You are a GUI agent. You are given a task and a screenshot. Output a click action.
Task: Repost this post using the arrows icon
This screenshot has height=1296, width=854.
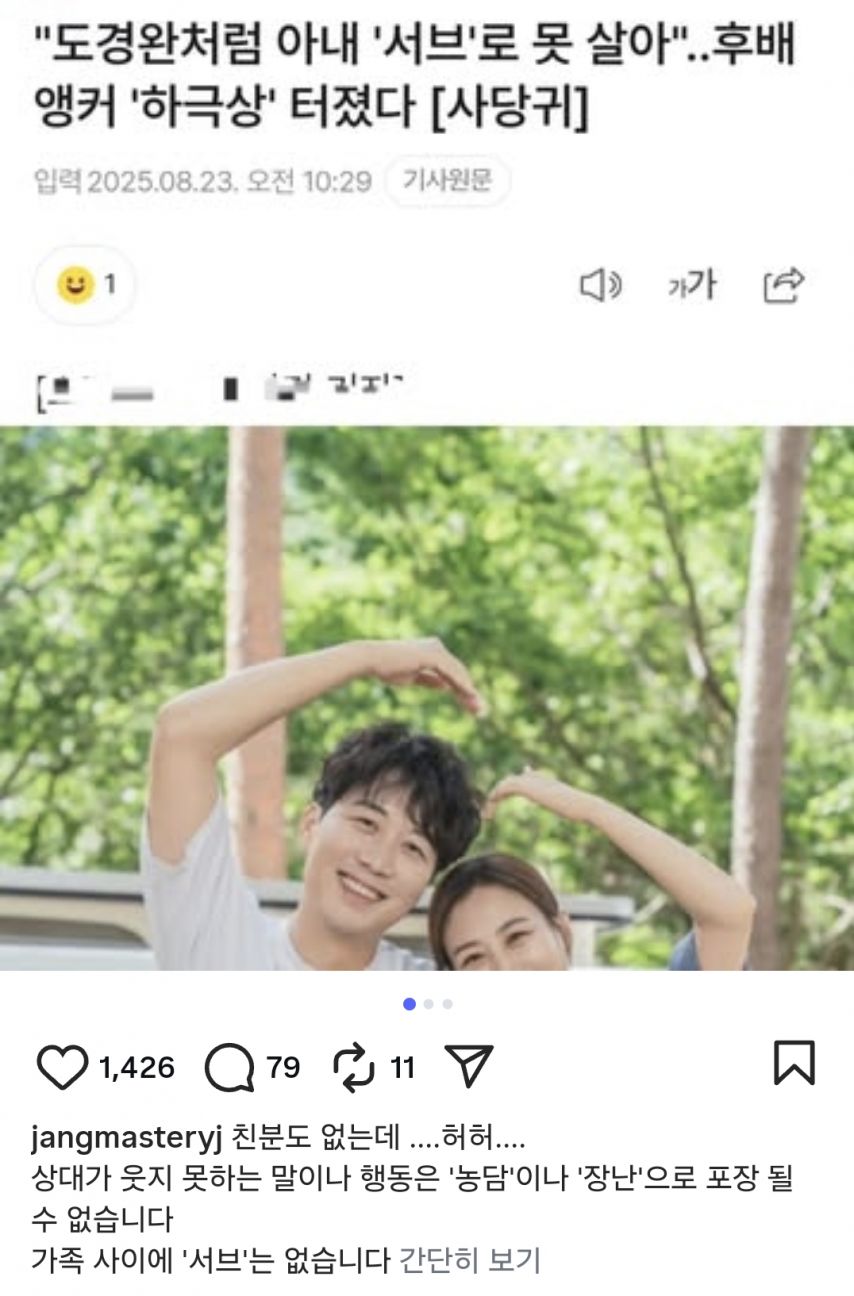tap(354, 1068)
